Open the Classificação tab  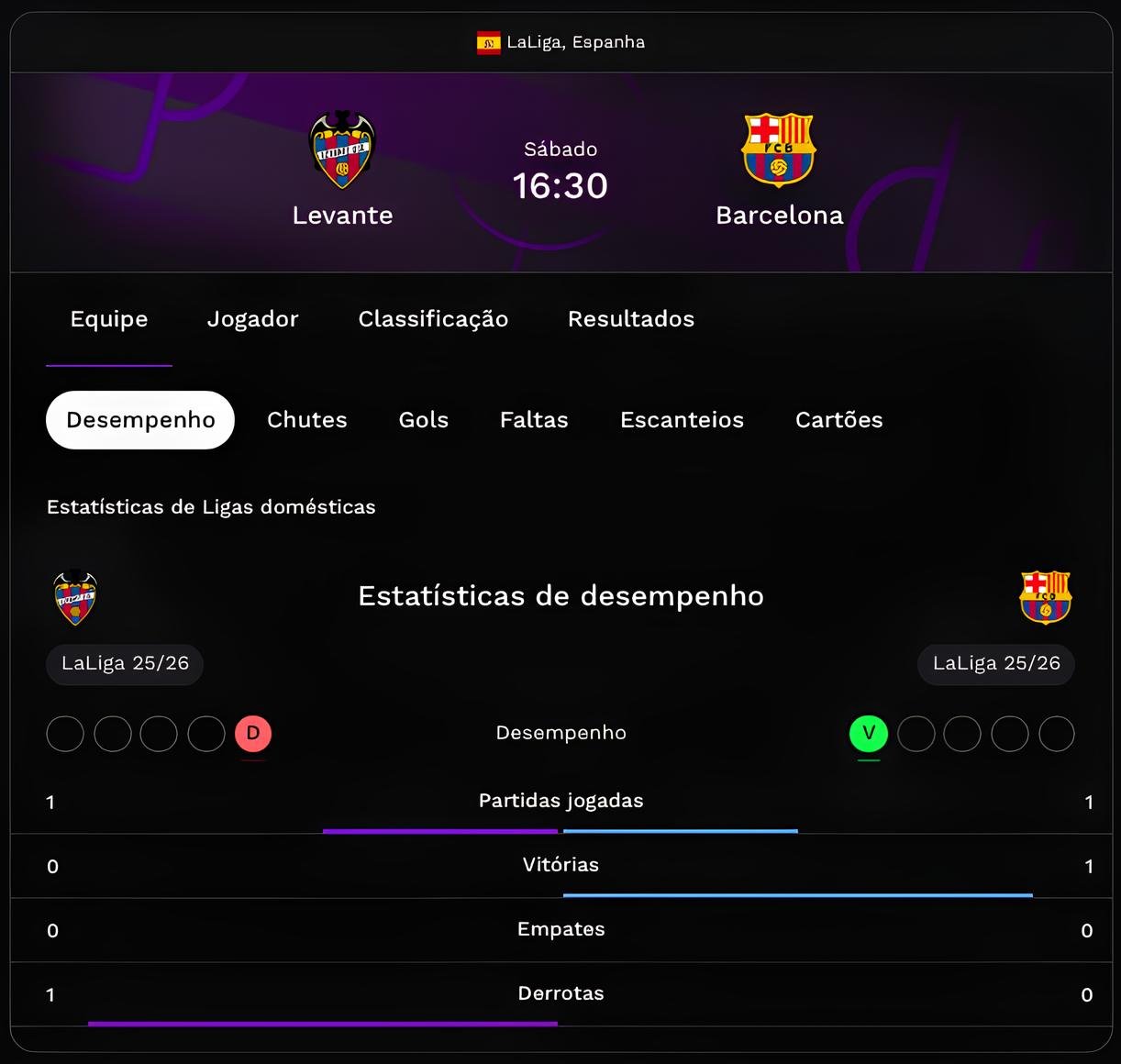tap(433, 319)
